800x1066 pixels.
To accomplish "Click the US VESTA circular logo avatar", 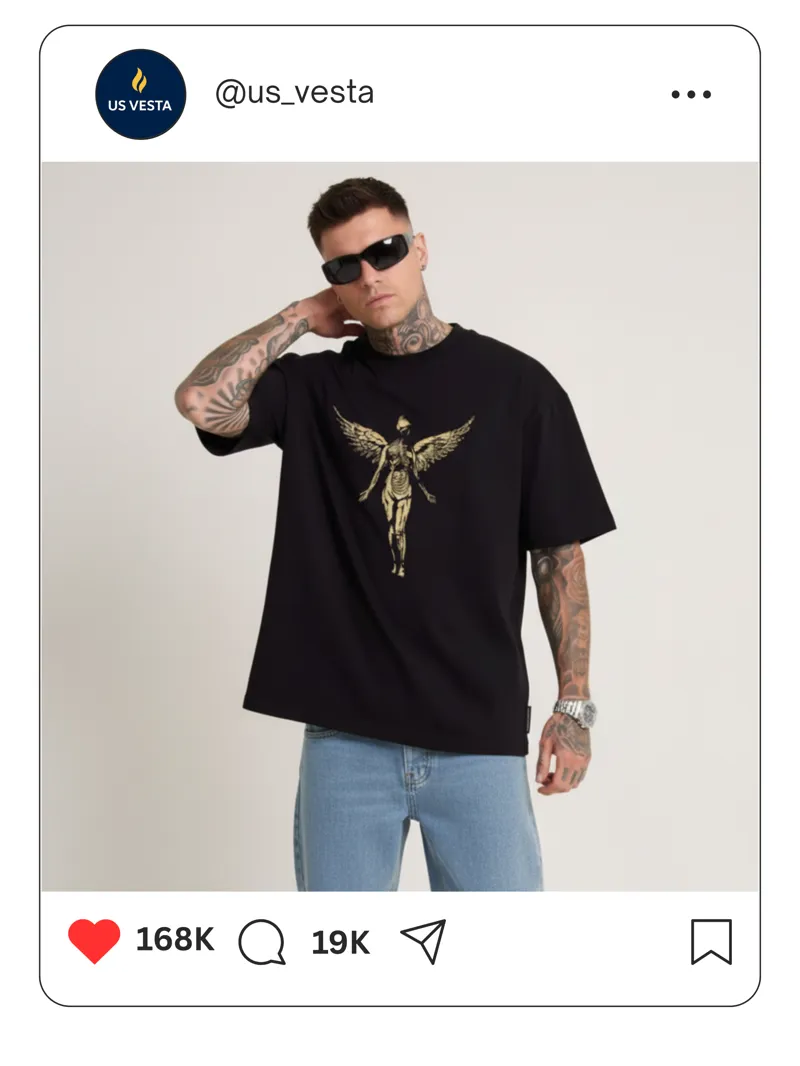I will click(140, 93).
